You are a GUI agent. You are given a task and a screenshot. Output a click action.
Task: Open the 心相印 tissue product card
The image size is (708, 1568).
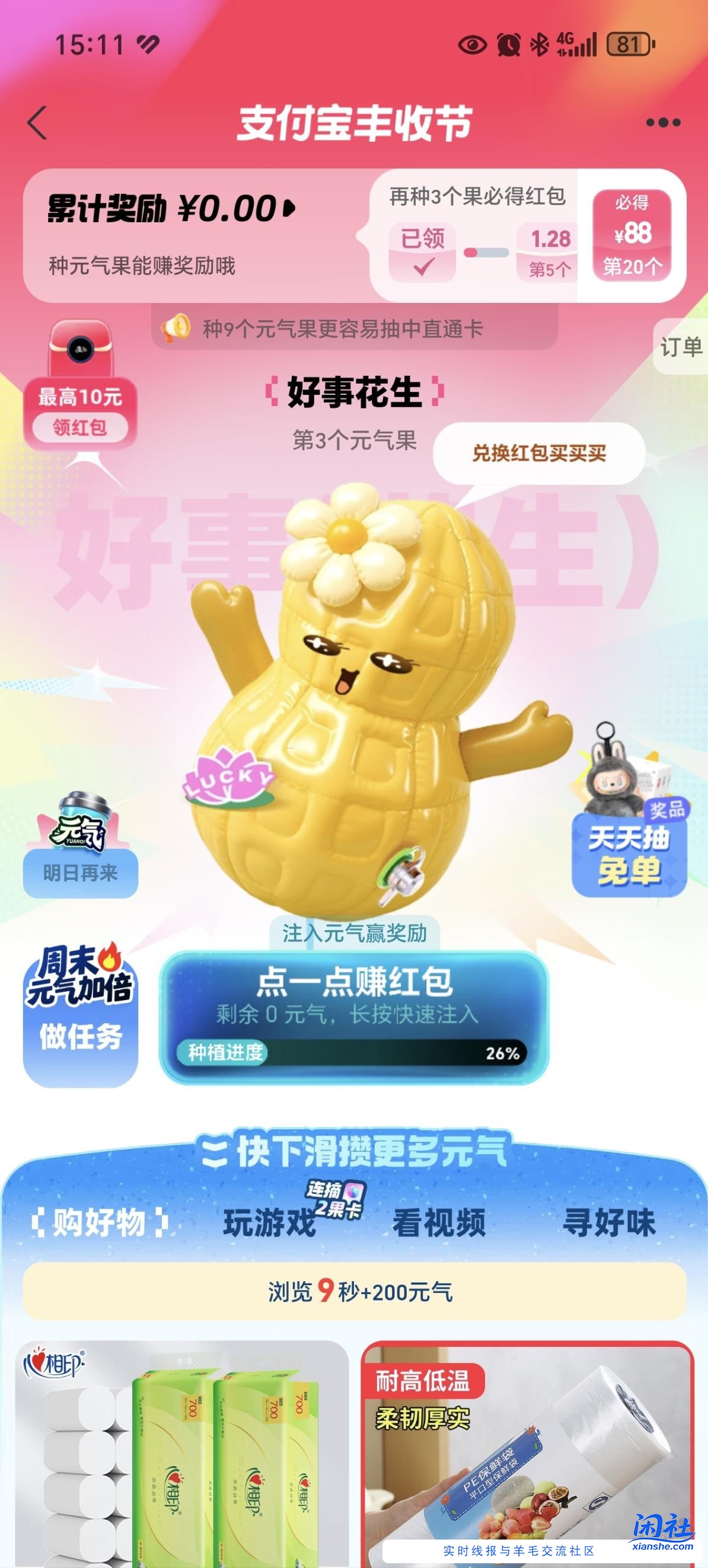181,1455
